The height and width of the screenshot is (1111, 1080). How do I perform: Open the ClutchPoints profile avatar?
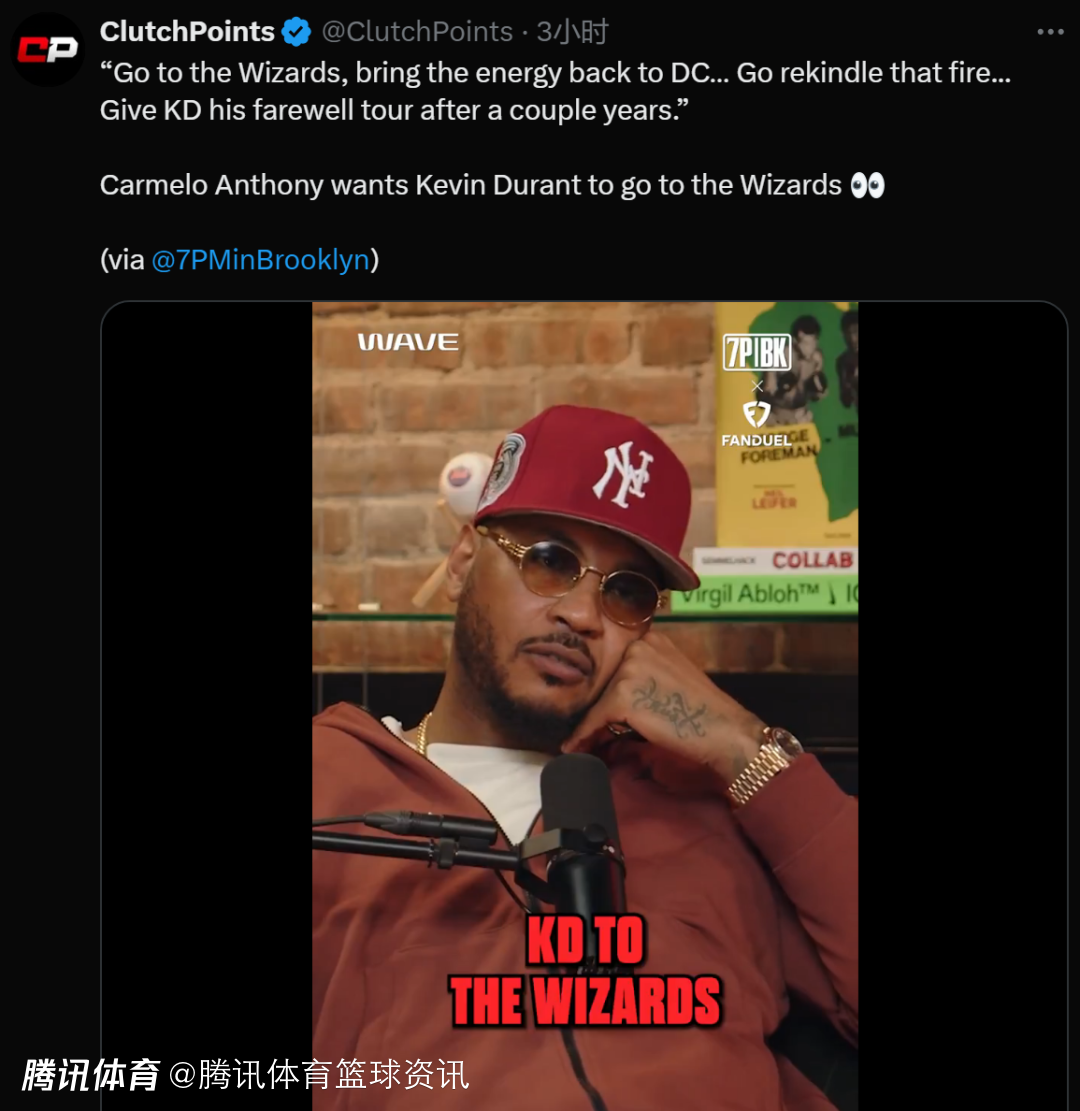[47, 50]
